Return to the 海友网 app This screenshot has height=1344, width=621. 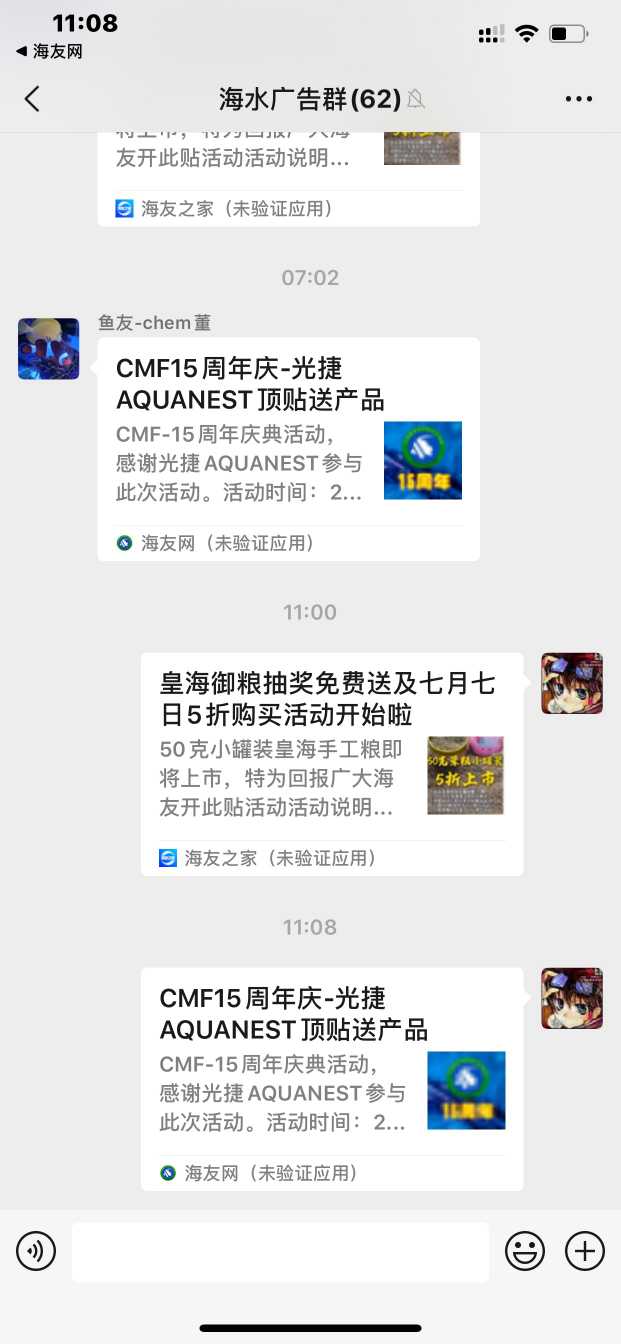click(50, 51)
